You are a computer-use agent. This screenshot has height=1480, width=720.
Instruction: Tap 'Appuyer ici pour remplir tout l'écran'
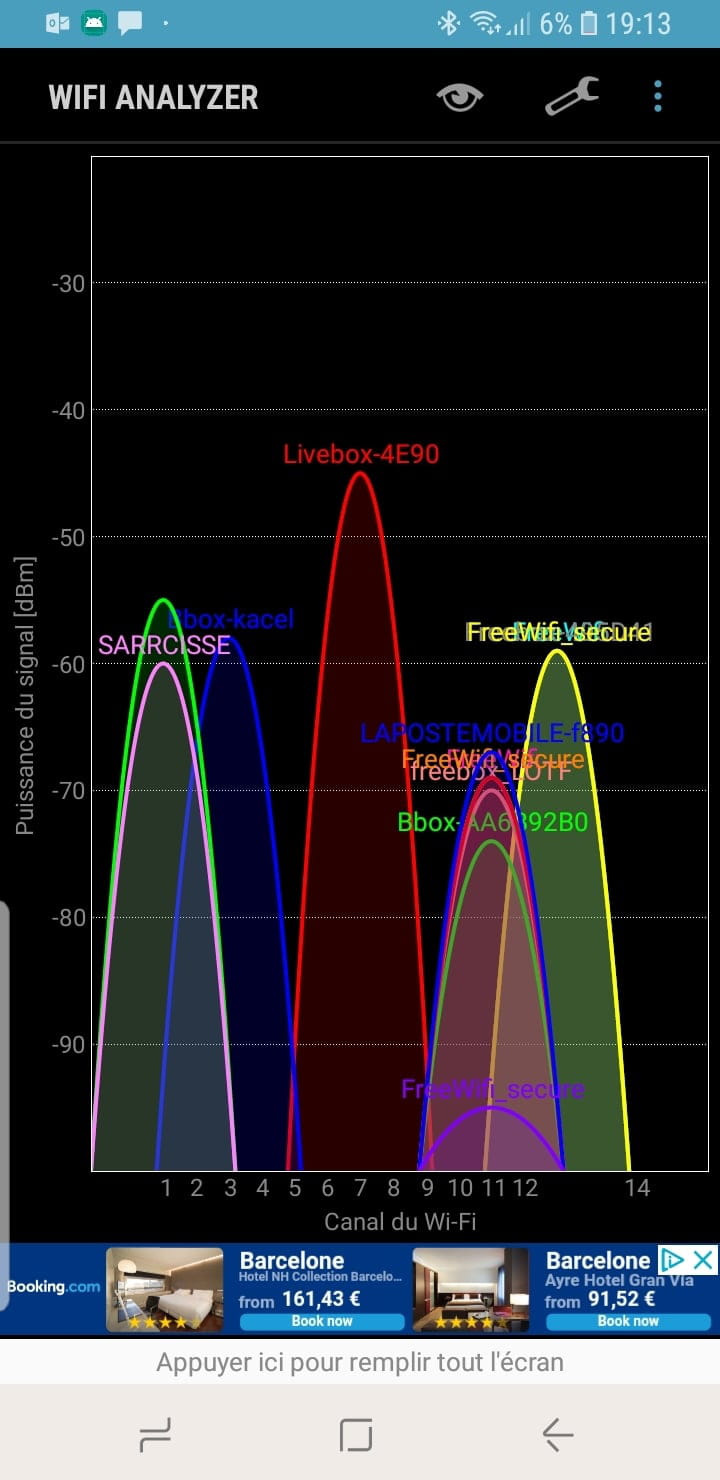tap(360, 1362)
